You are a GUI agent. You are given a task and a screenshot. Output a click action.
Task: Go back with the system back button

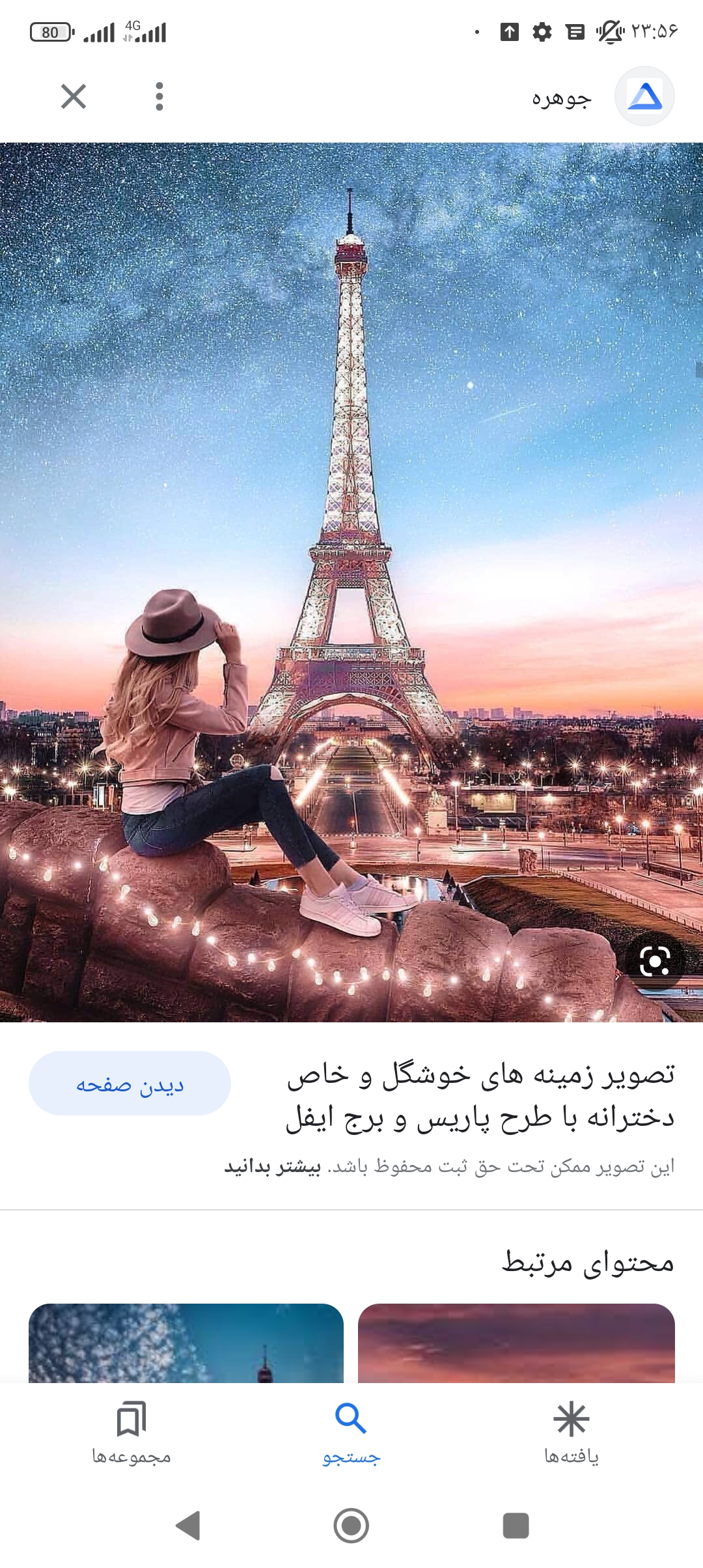pyautogui.click(x=188, y=1525)
